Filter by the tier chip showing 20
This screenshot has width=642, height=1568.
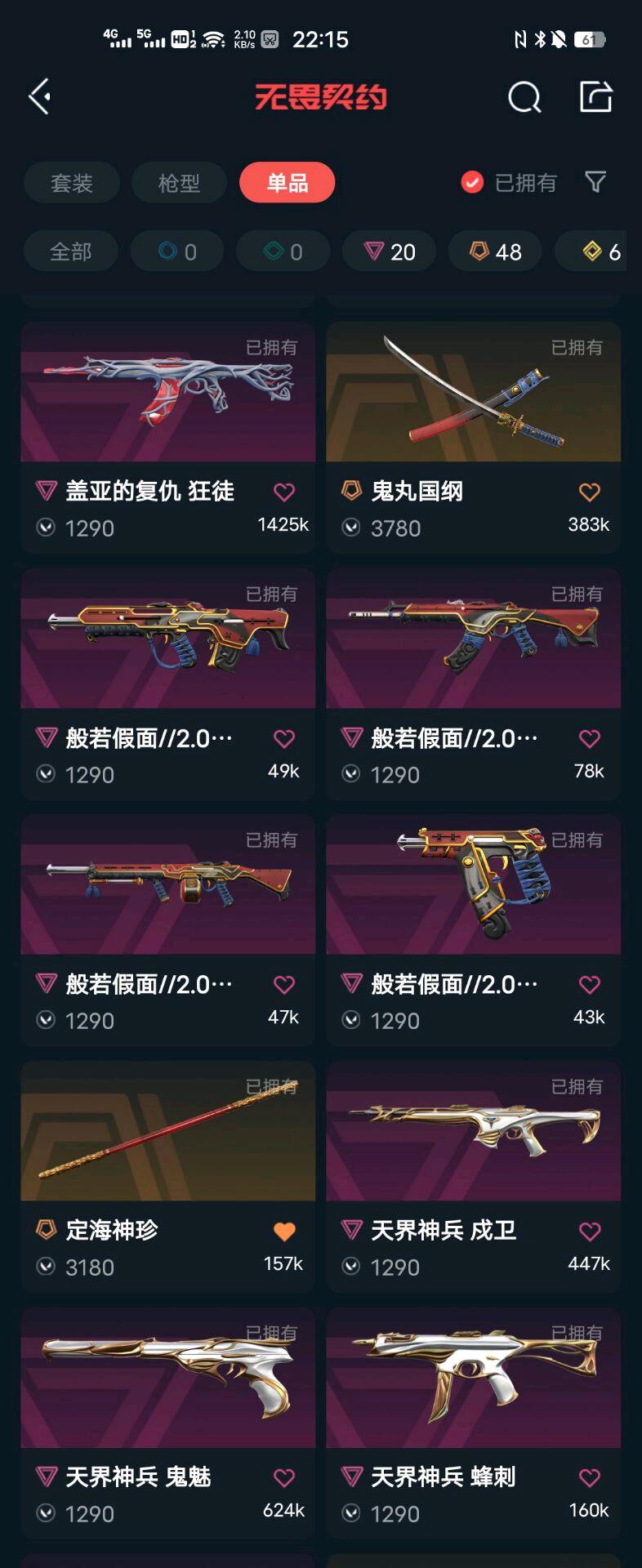(390, 252)
